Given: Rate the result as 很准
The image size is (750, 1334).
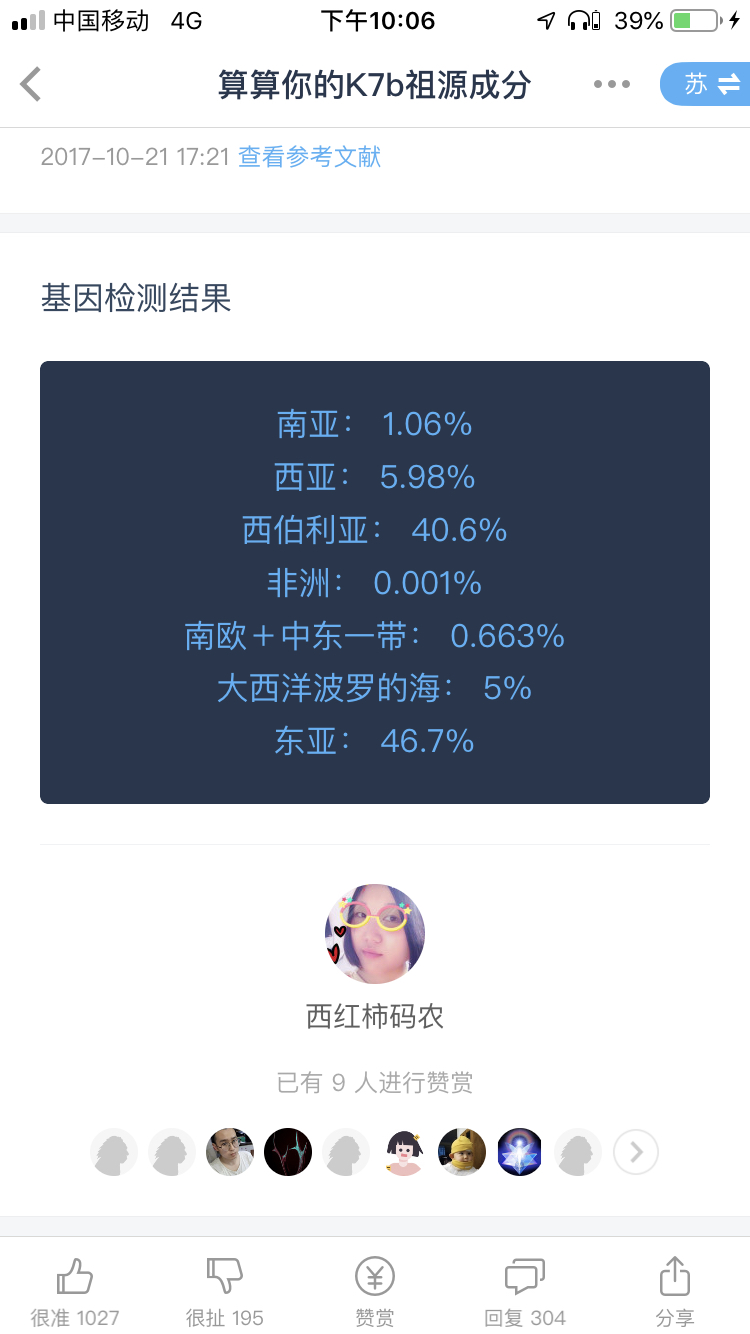Looking at the screenshot, I should 75,1291.
